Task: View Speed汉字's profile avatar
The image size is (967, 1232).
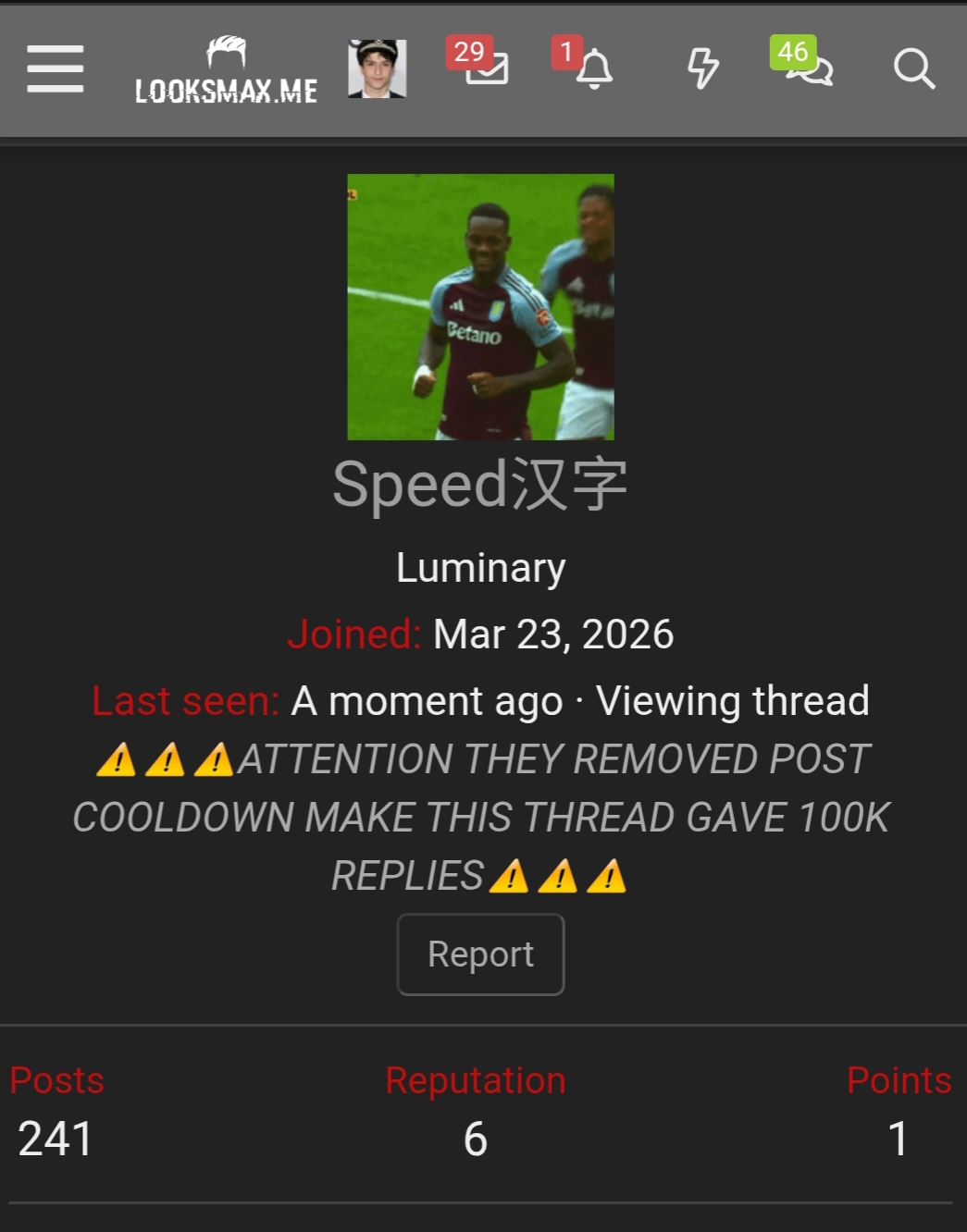Action: (480, 307)
